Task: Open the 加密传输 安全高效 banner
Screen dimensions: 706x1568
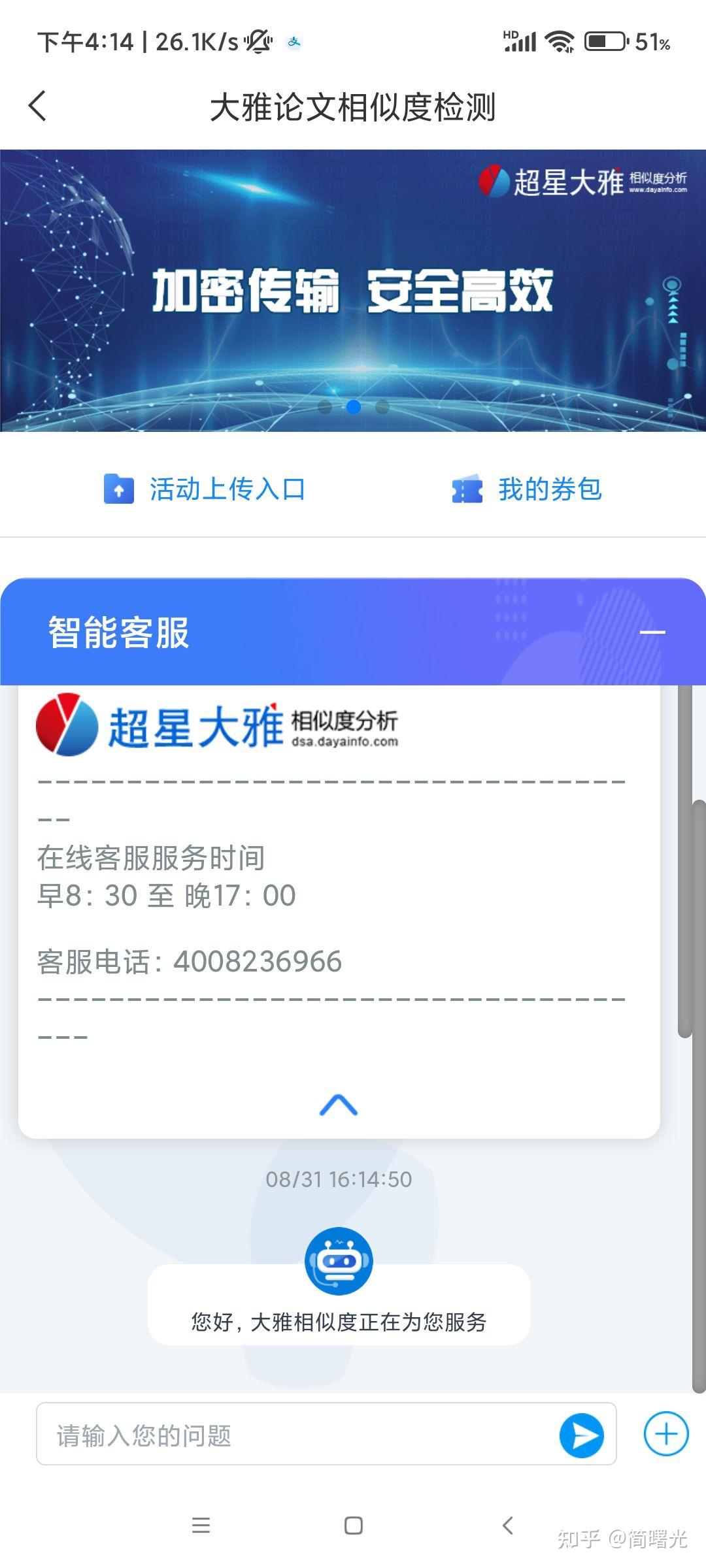Action: click(353, 291)
